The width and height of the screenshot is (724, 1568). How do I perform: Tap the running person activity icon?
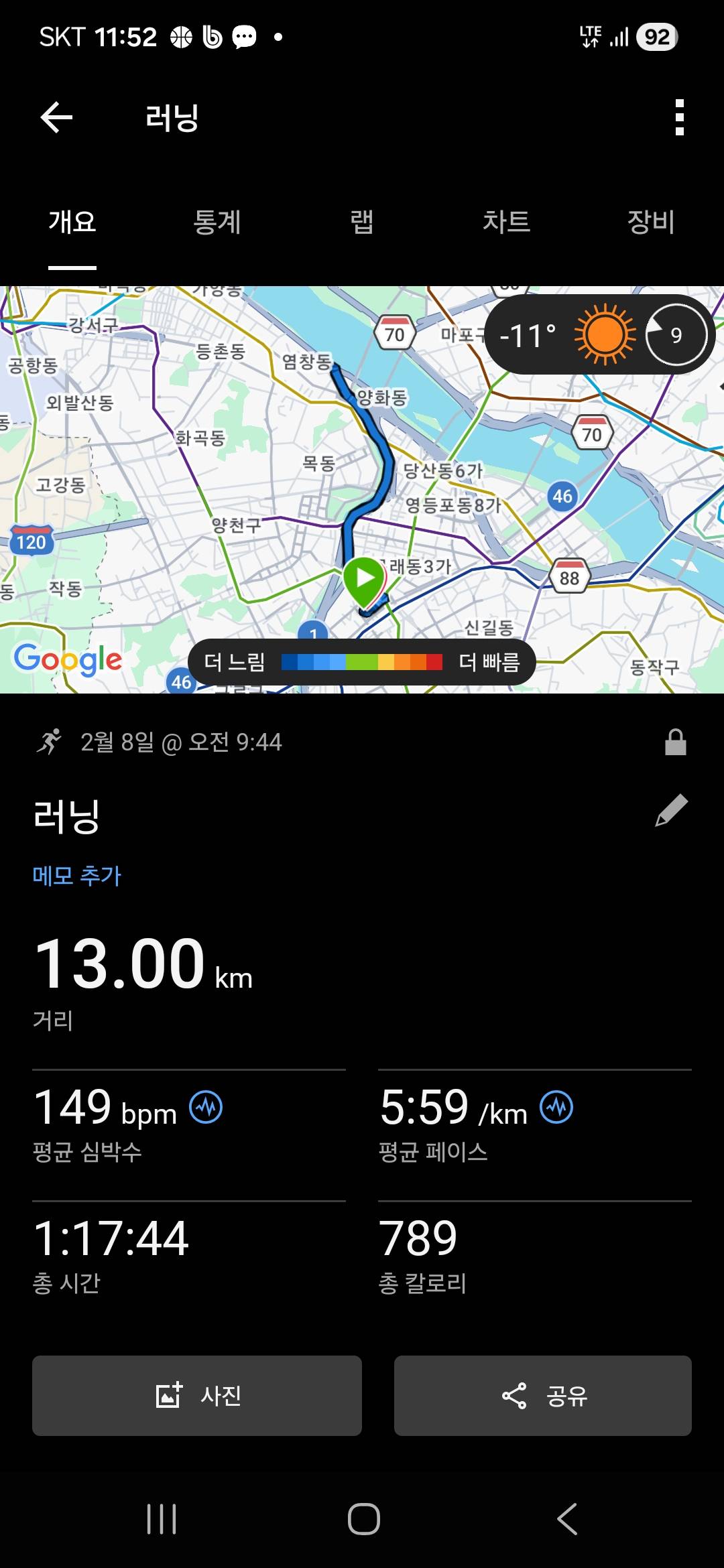click(x=48, y=741)
